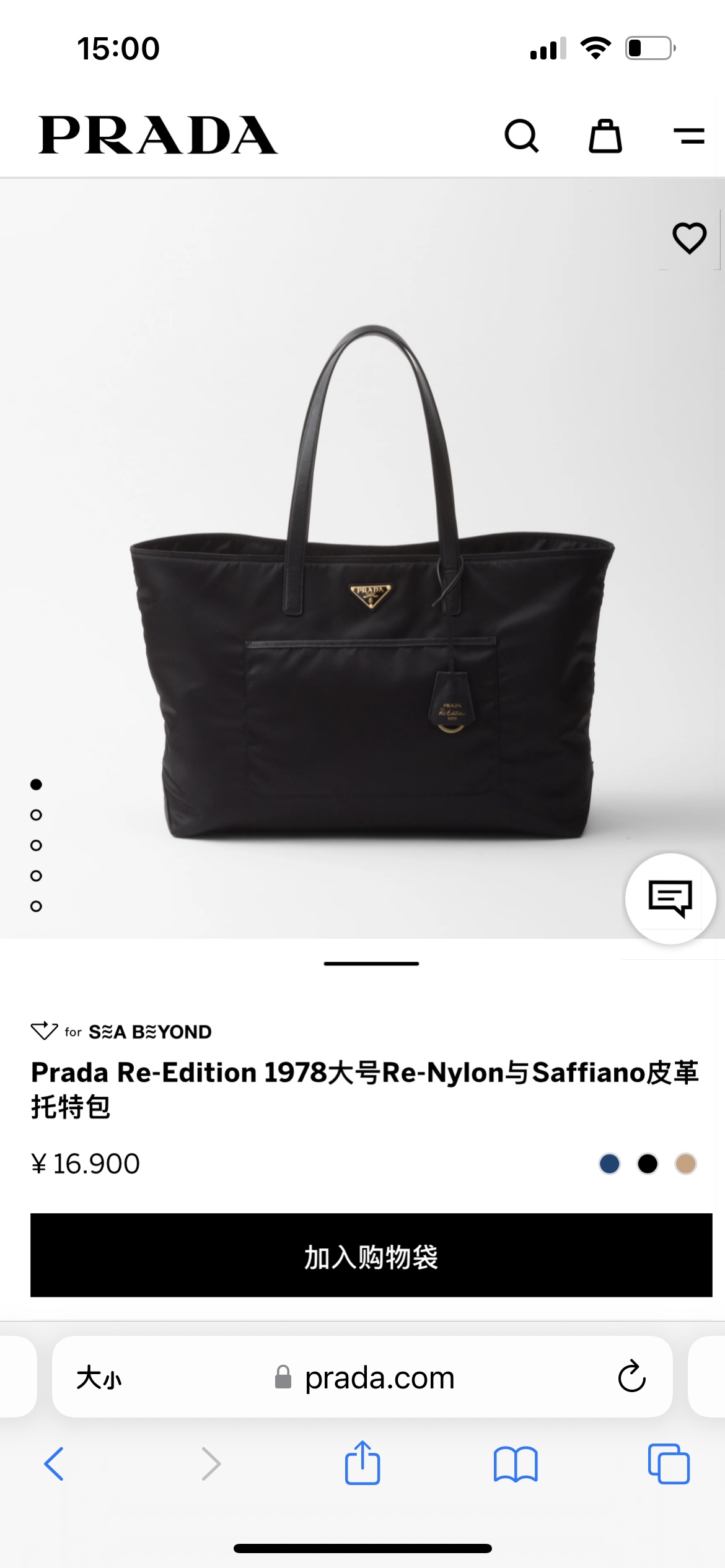Select the navy blue color swatch
725x1568 pixels.
click(x=610, y=1164)
